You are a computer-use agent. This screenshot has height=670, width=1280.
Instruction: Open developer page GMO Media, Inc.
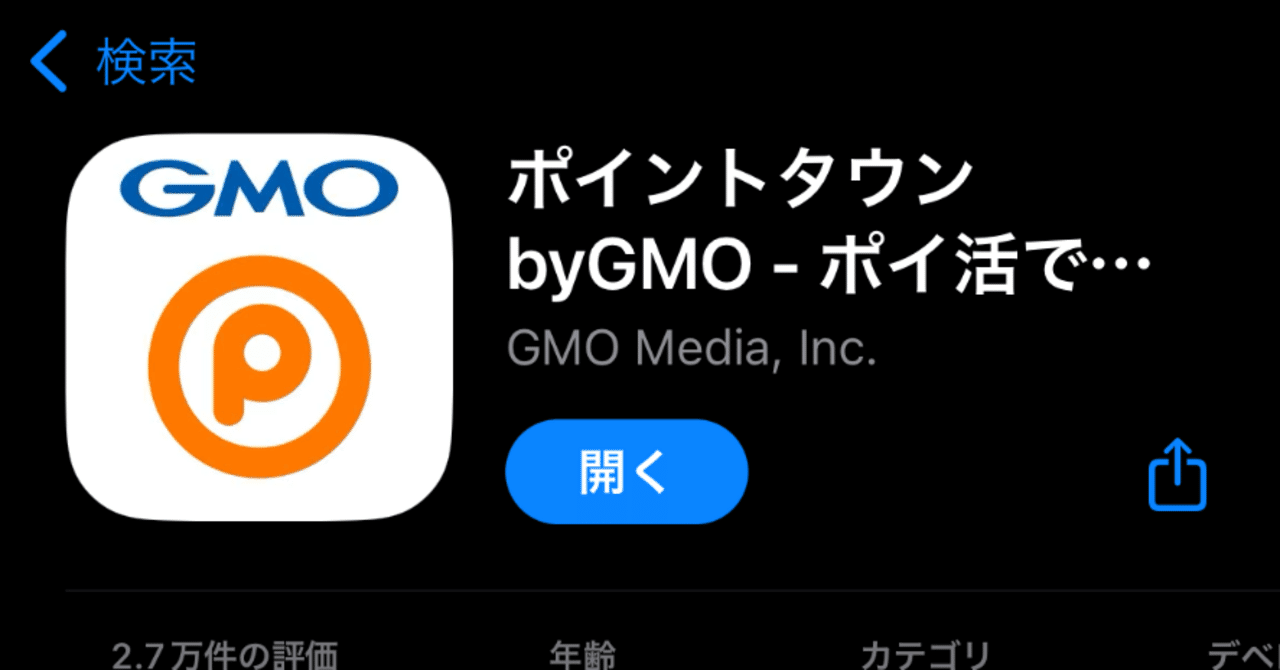pos(691,348)
